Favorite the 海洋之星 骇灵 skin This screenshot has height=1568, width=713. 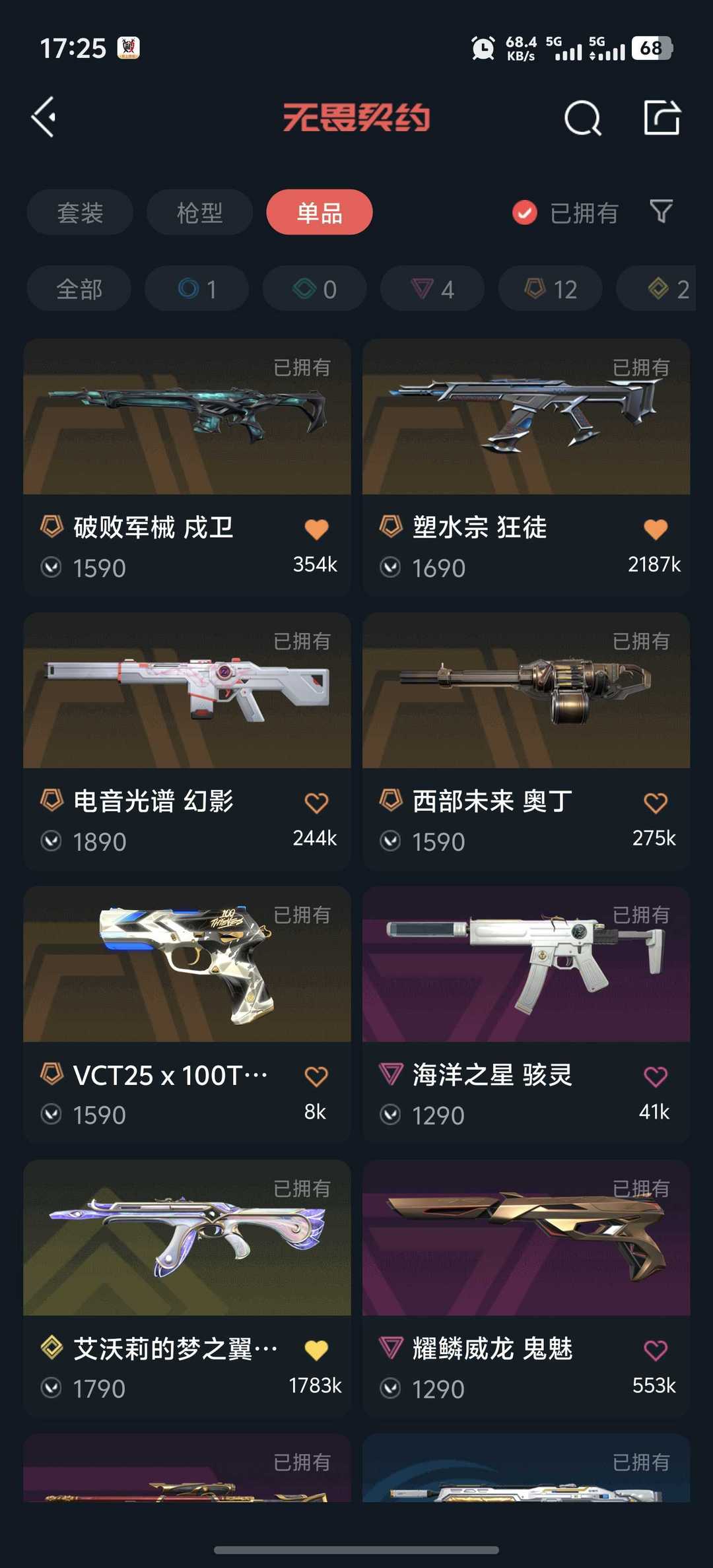click(x=656, y=1074)
